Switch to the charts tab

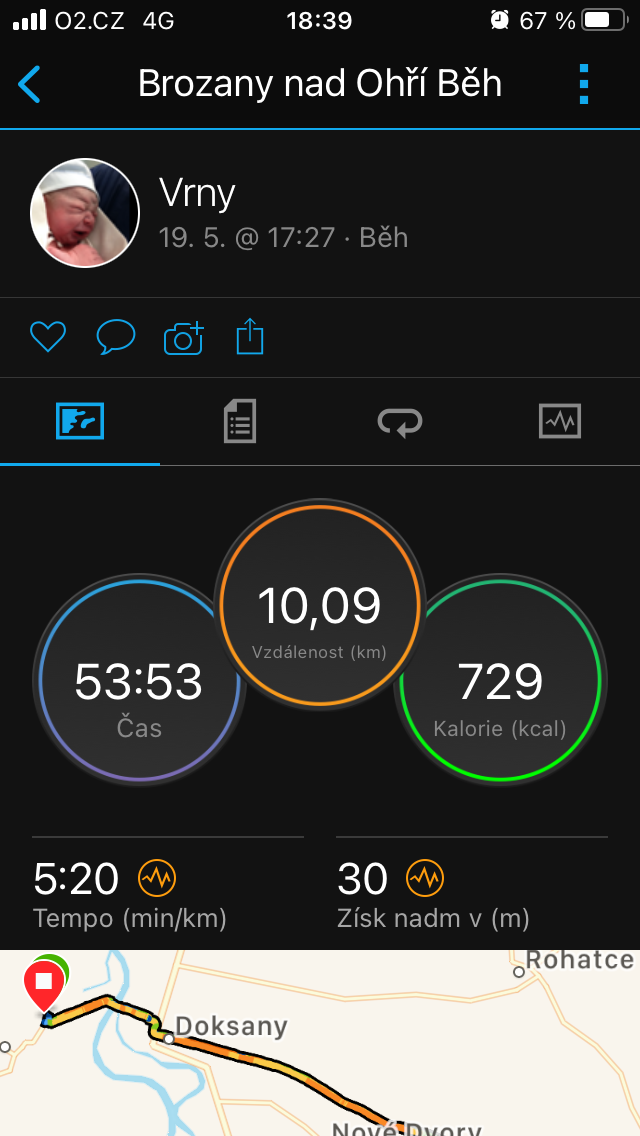[560, 421]
